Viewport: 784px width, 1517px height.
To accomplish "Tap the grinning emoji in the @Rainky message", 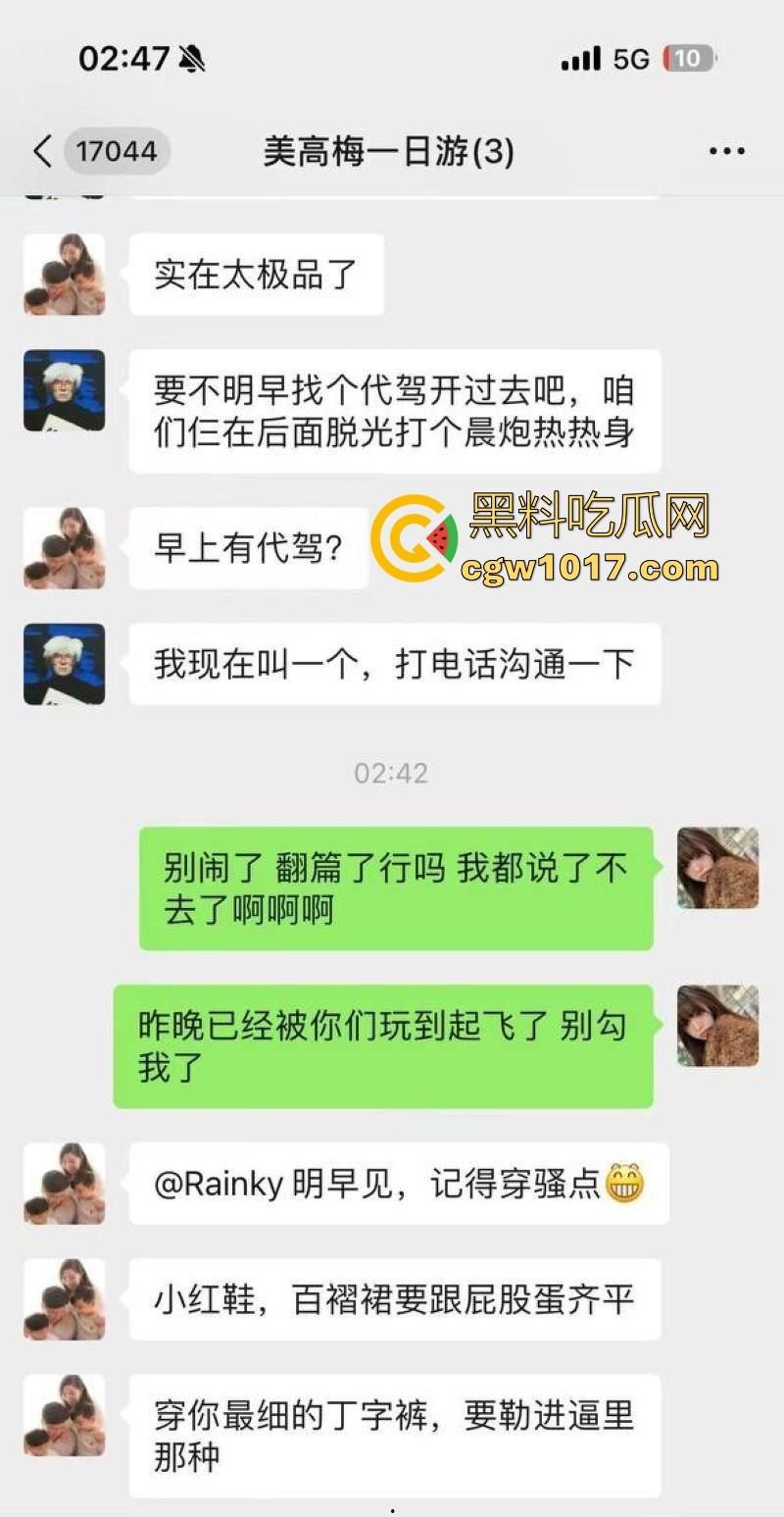I will [x=620, y=1185].
